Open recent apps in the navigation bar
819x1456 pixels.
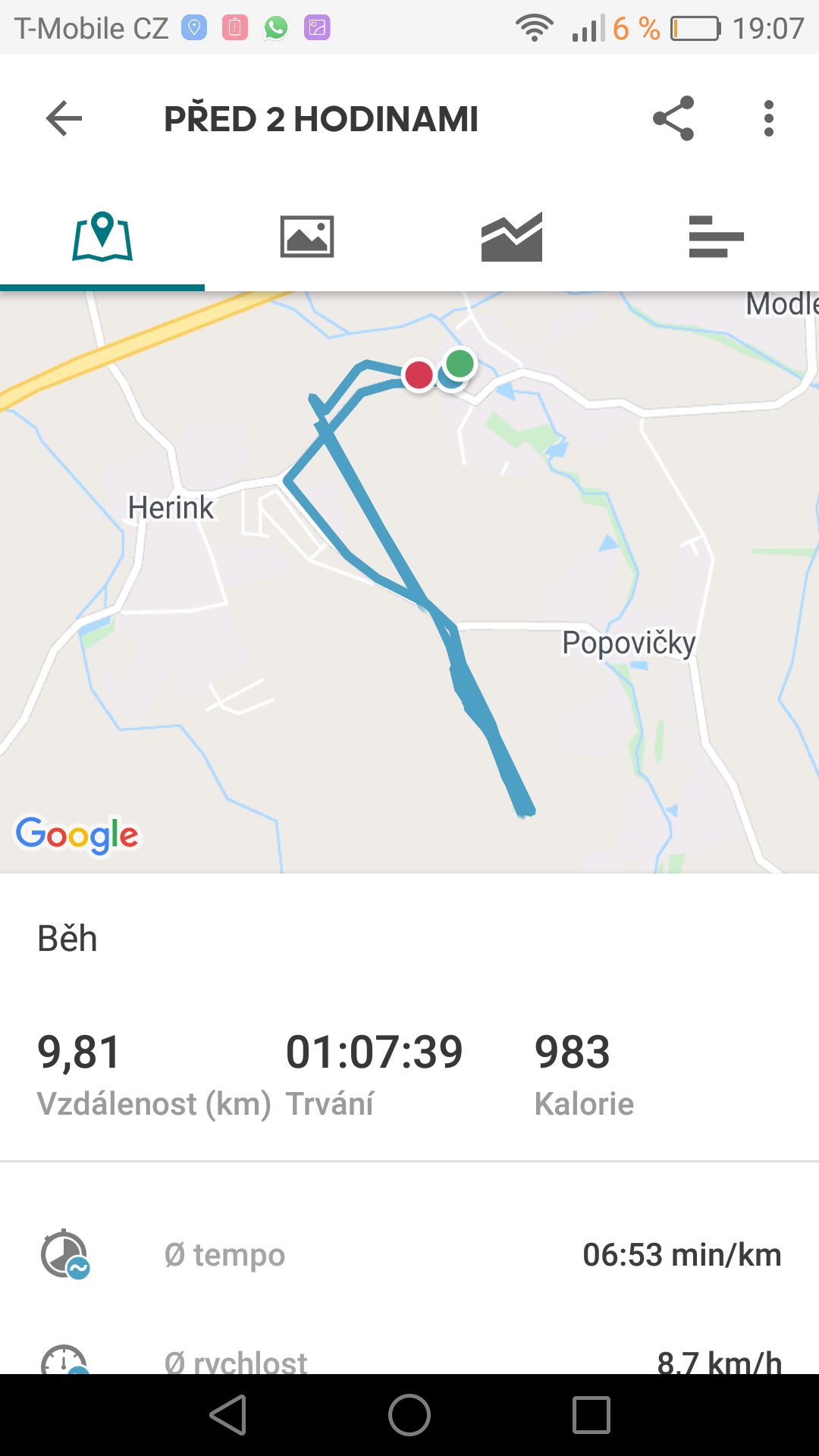coord(591,1415)
